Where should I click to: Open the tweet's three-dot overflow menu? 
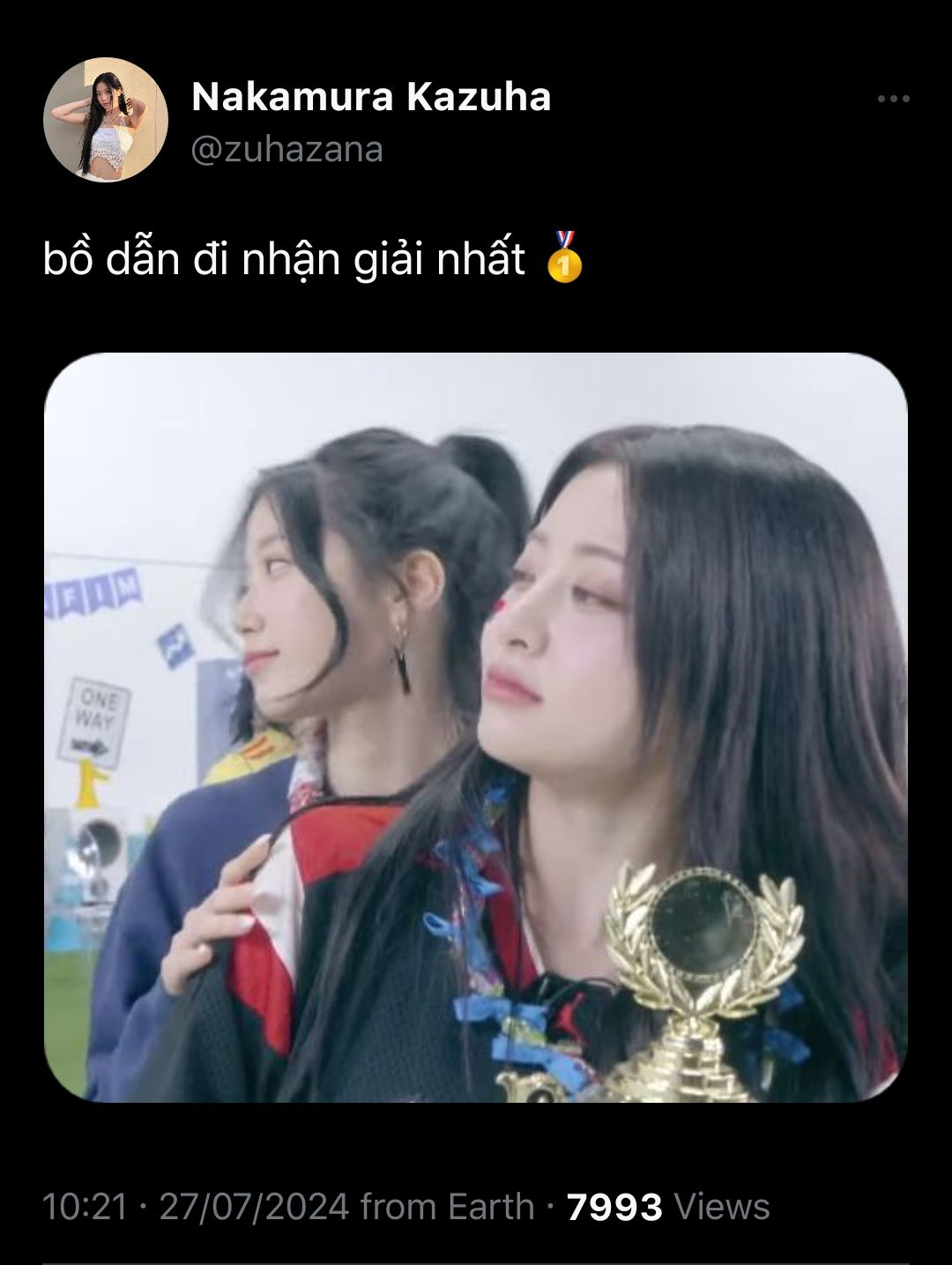[x=893, y=100]
